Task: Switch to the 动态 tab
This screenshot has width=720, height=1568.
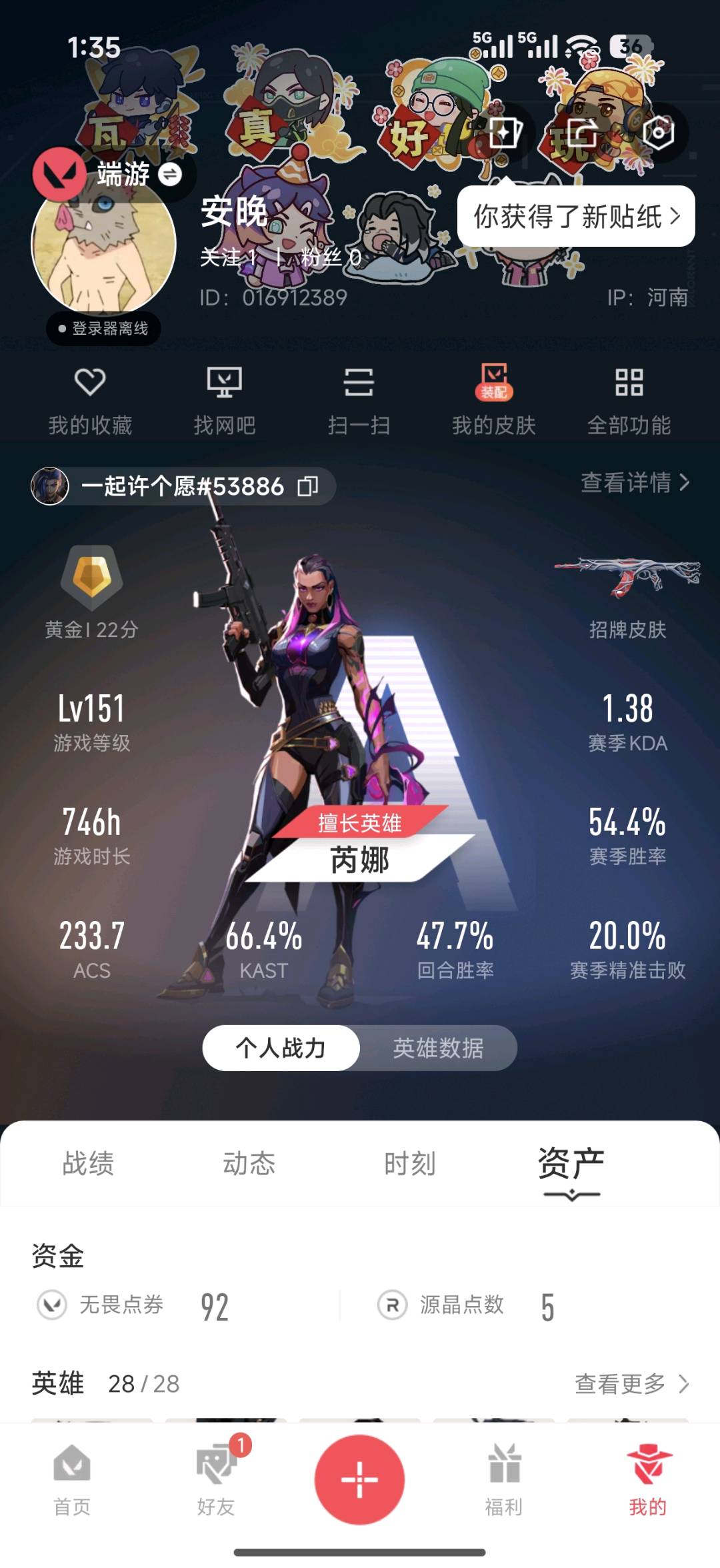Action: [249, 1163]
